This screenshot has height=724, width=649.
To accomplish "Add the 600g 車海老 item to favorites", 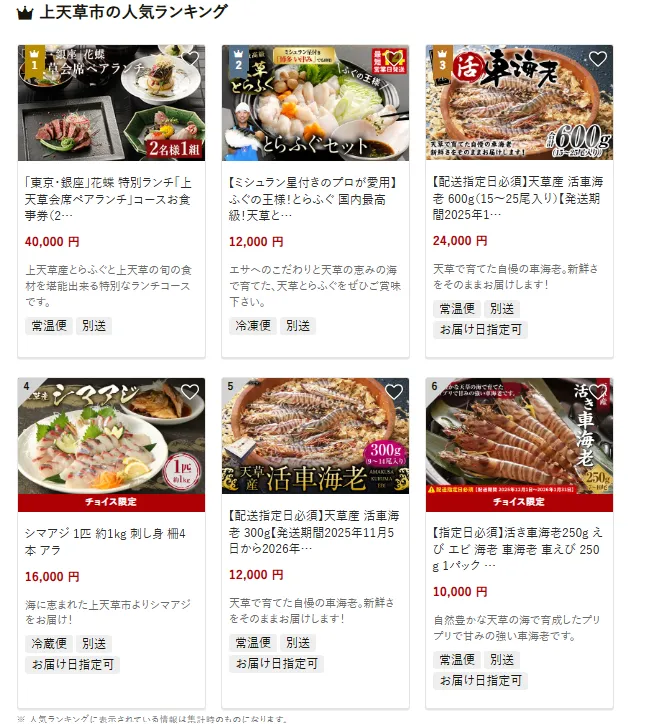I will [x=597, y=59].
